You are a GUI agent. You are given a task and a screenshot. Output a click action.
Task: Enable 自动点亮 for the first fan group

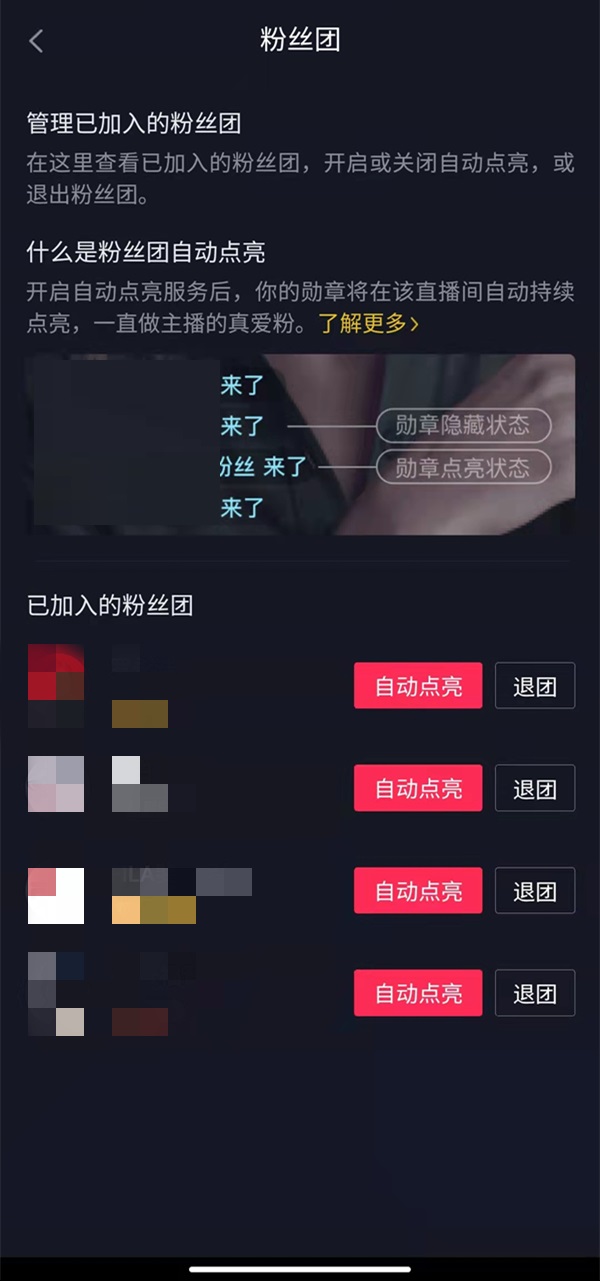pos(418,686)
